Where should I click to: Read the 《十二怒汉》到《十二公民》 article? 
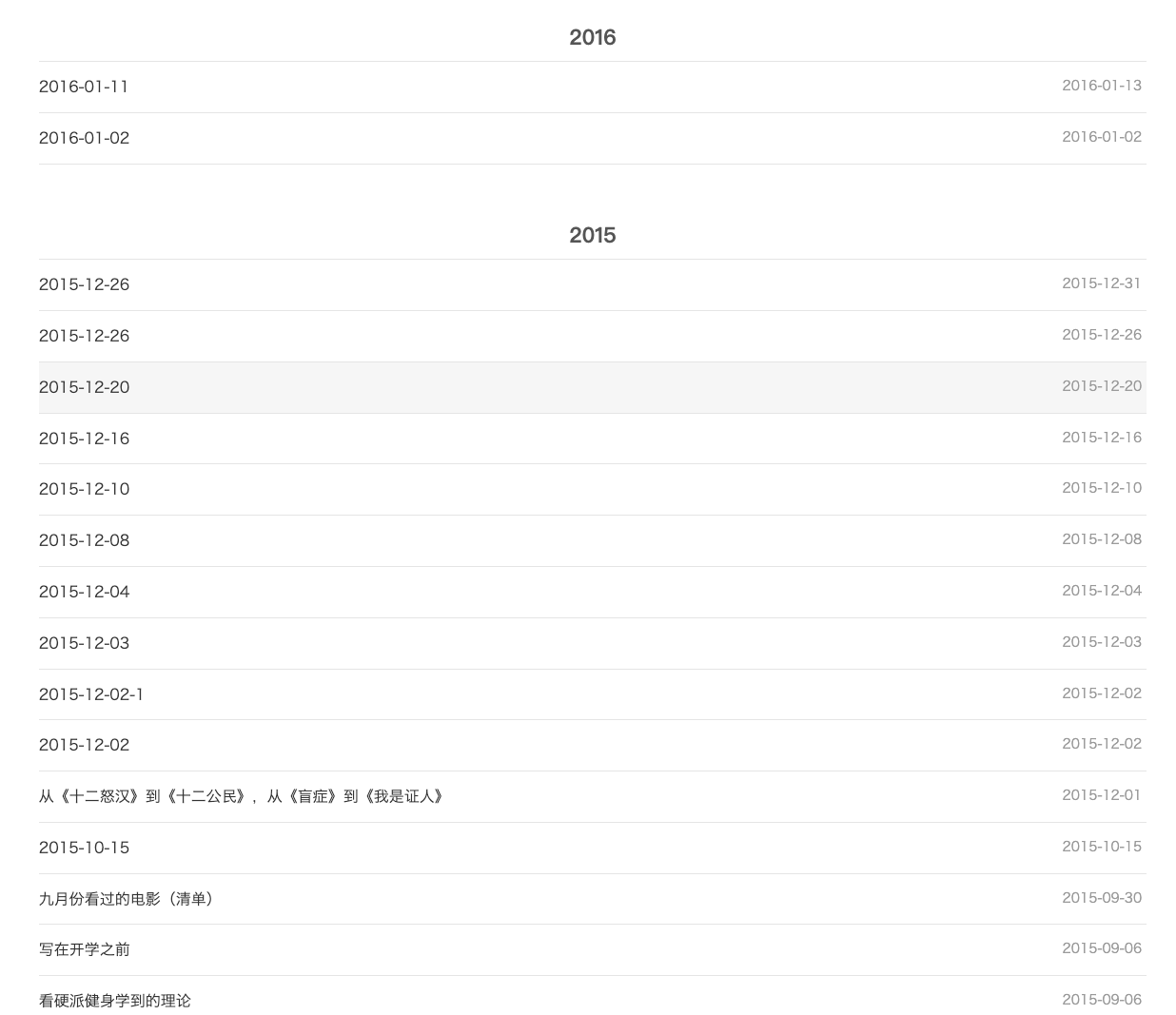[x=242, y=796]
